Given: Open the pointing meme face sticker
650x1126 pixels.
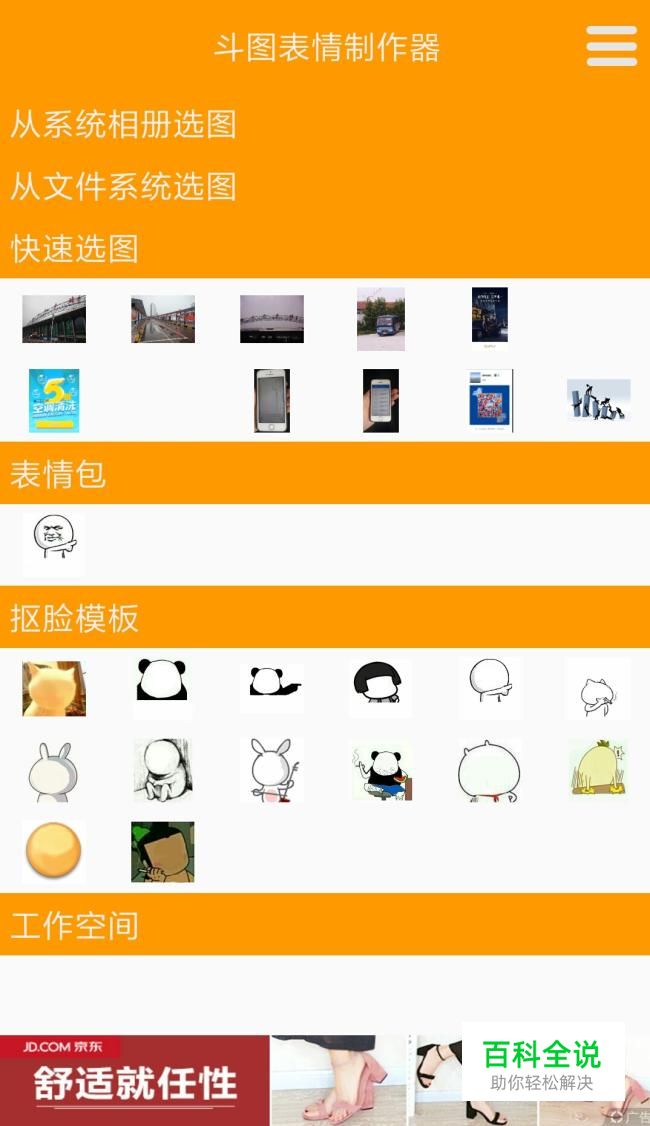Looking at the screenshot, I should click(54, 543).
